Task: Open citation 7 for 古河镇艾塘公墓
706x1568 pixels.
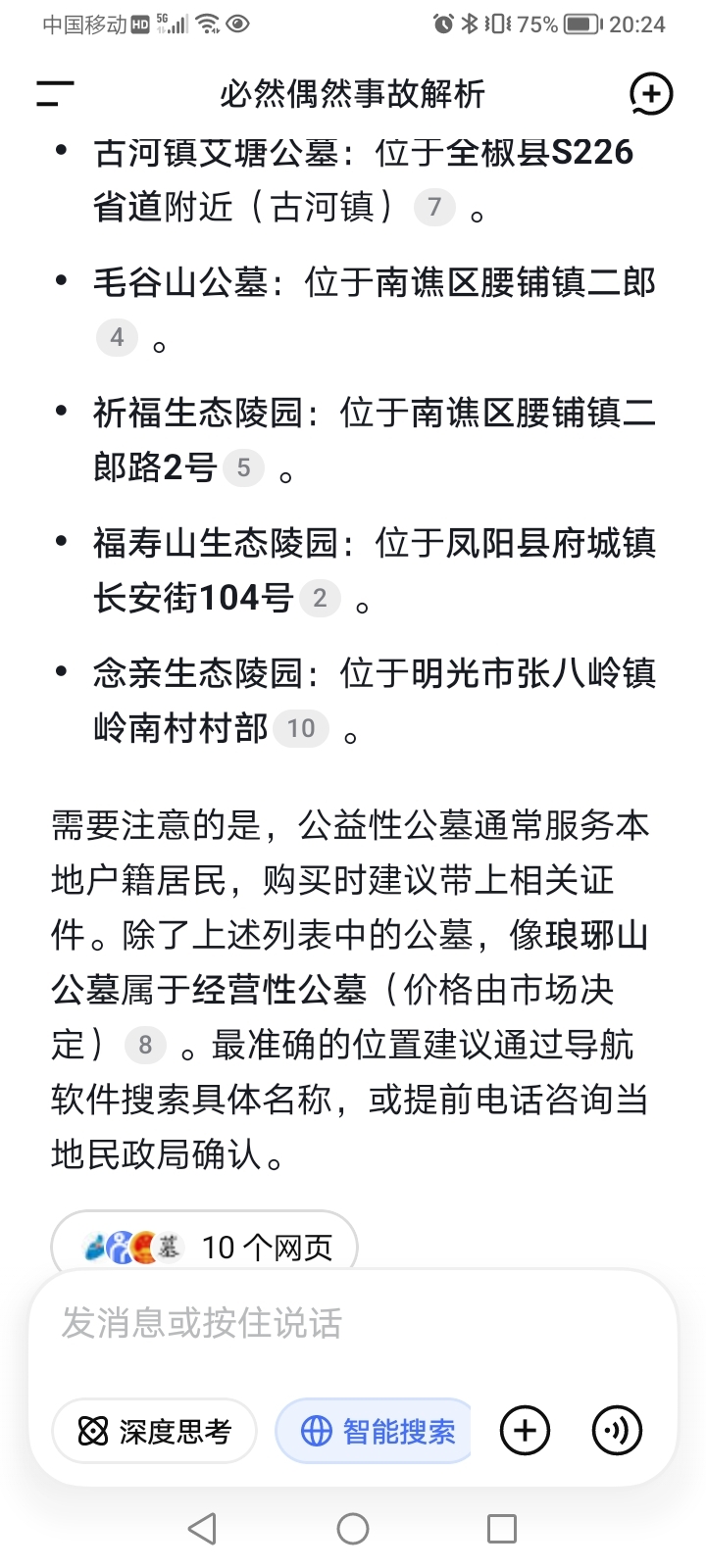Action: pos(433,207)
